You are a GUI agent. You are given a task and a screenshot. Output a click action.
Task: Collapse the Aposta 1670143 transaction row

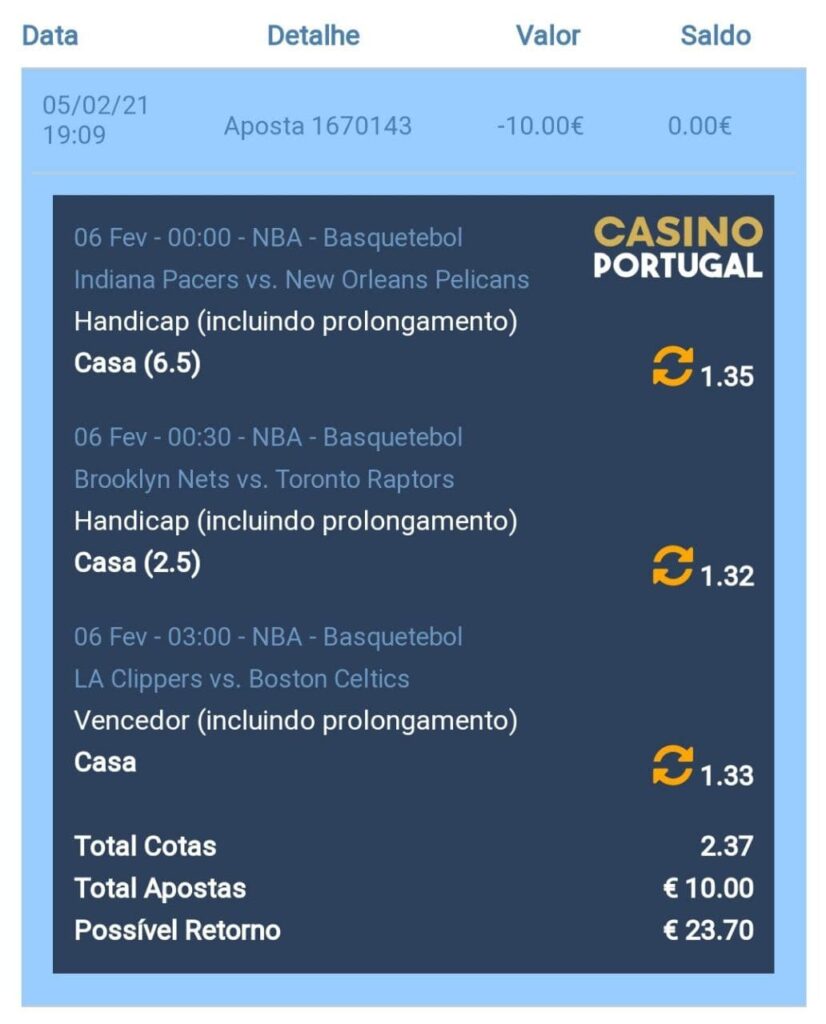point(317,127)
